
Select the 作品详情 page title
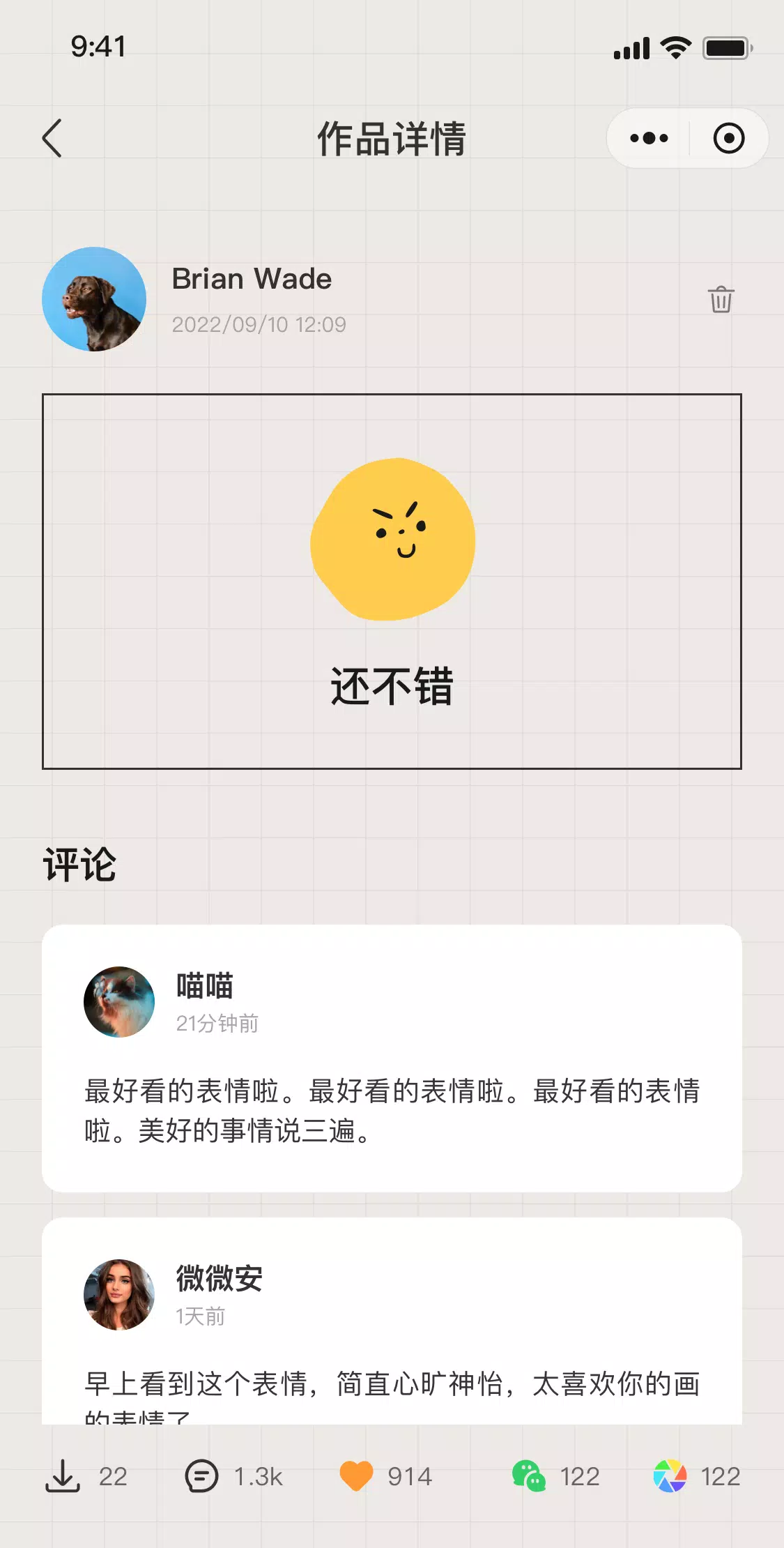[x=392, y=137]
